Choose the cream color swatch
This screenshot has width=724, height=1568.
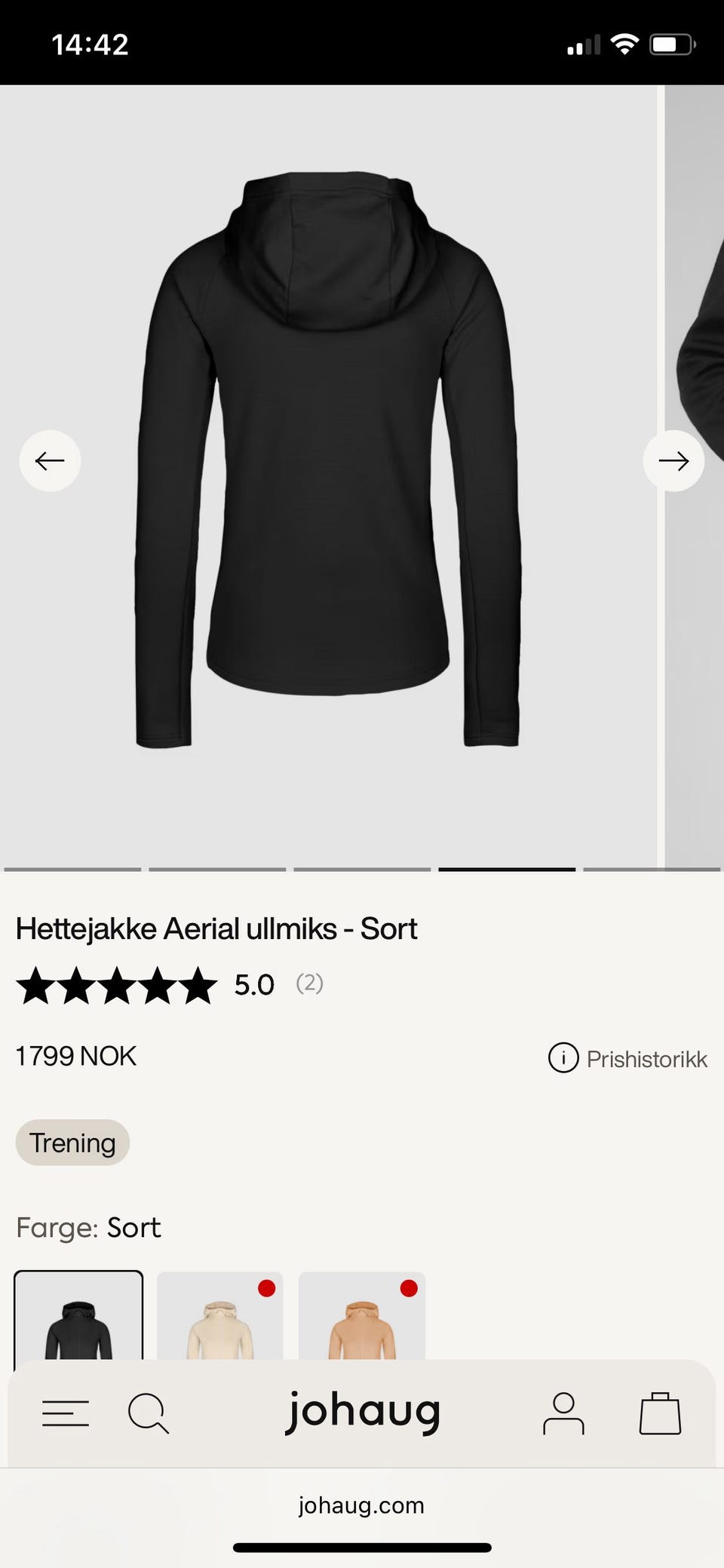[219, 1318]
